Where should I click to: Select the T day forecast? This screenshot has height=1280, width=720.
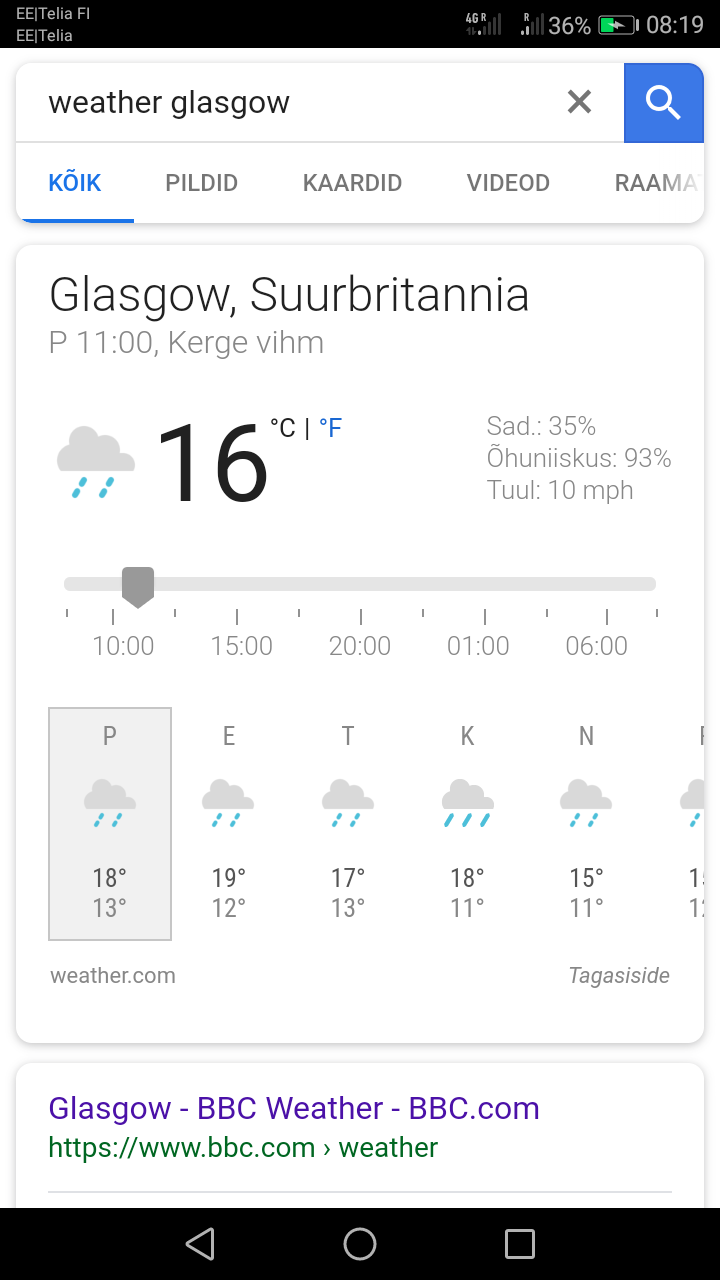point(348,823)
